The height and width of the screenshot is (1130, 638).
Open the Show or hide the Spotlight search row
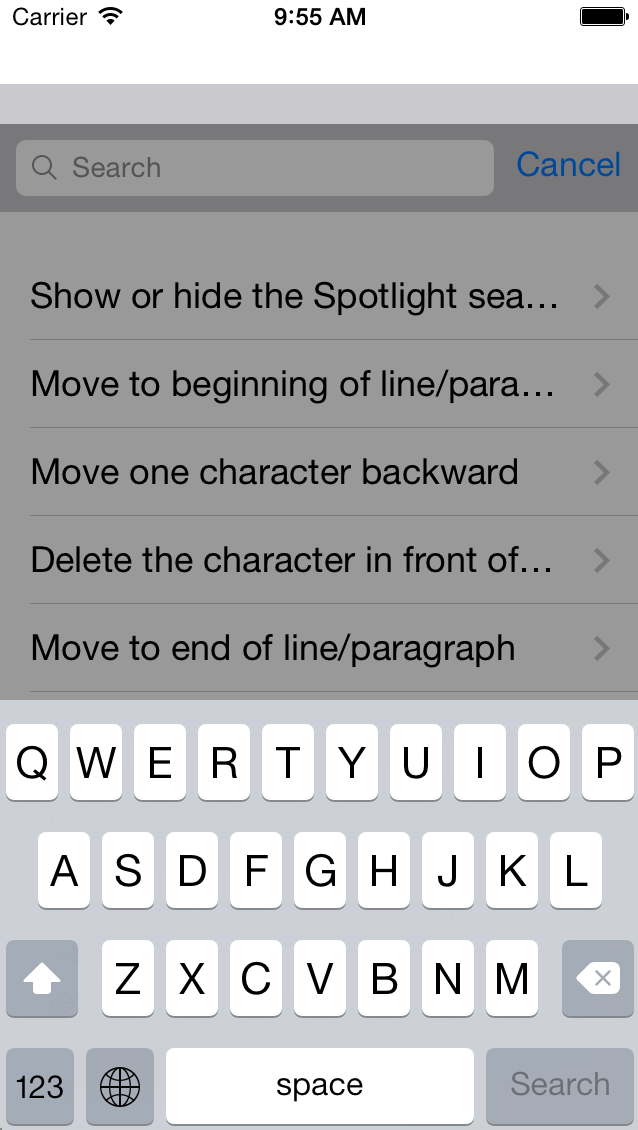[x=319, y=296]
